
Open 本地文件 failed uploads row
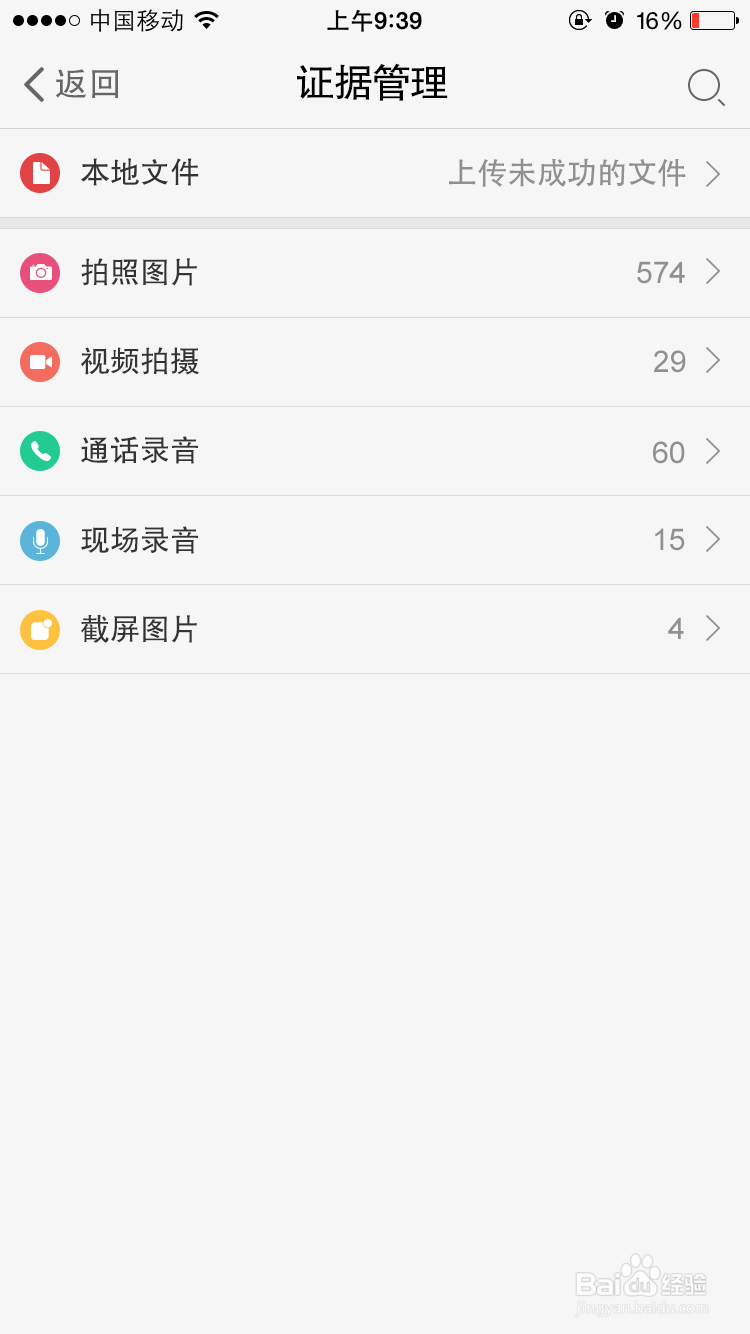375,173
